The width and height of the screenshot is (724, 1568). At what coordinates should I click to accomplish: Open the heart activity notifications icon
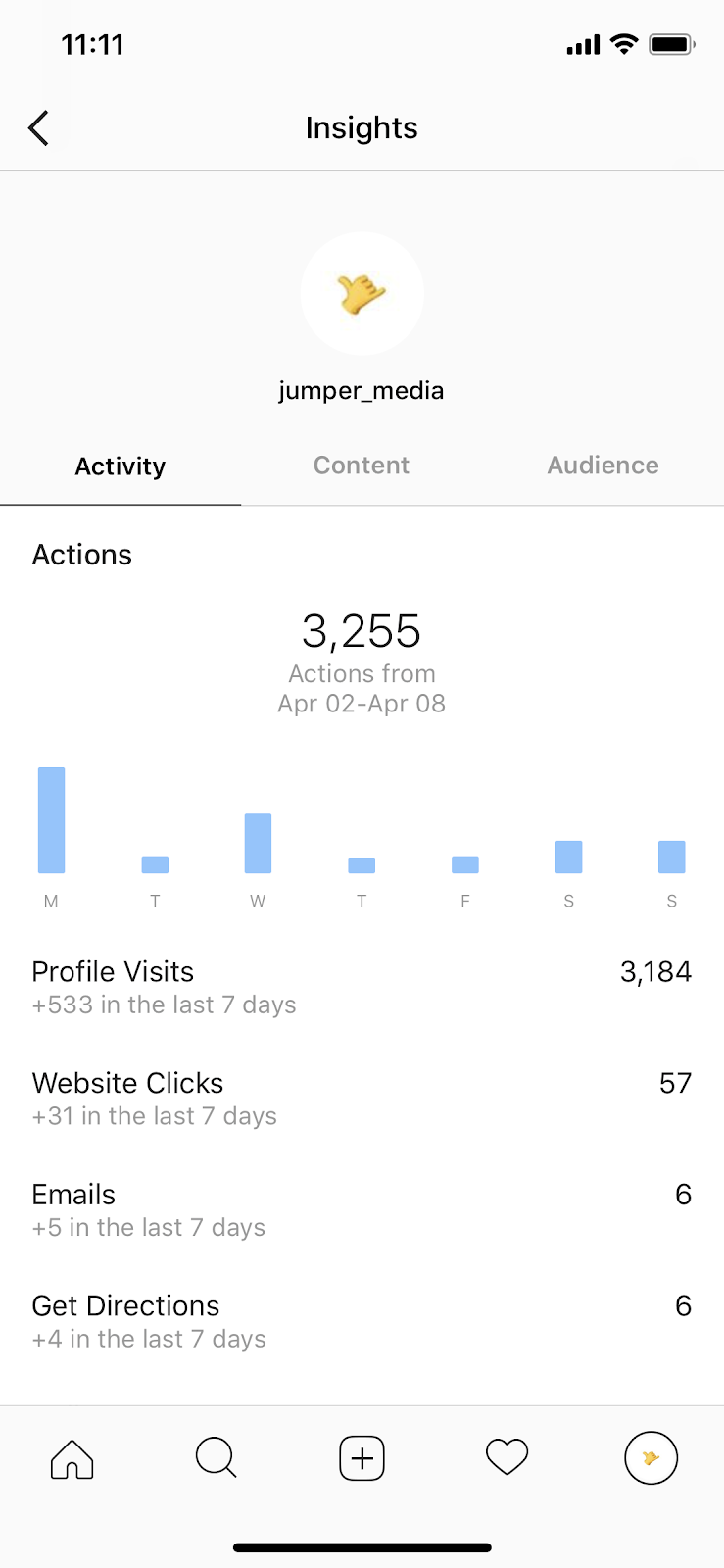[x=507, y=1458]
